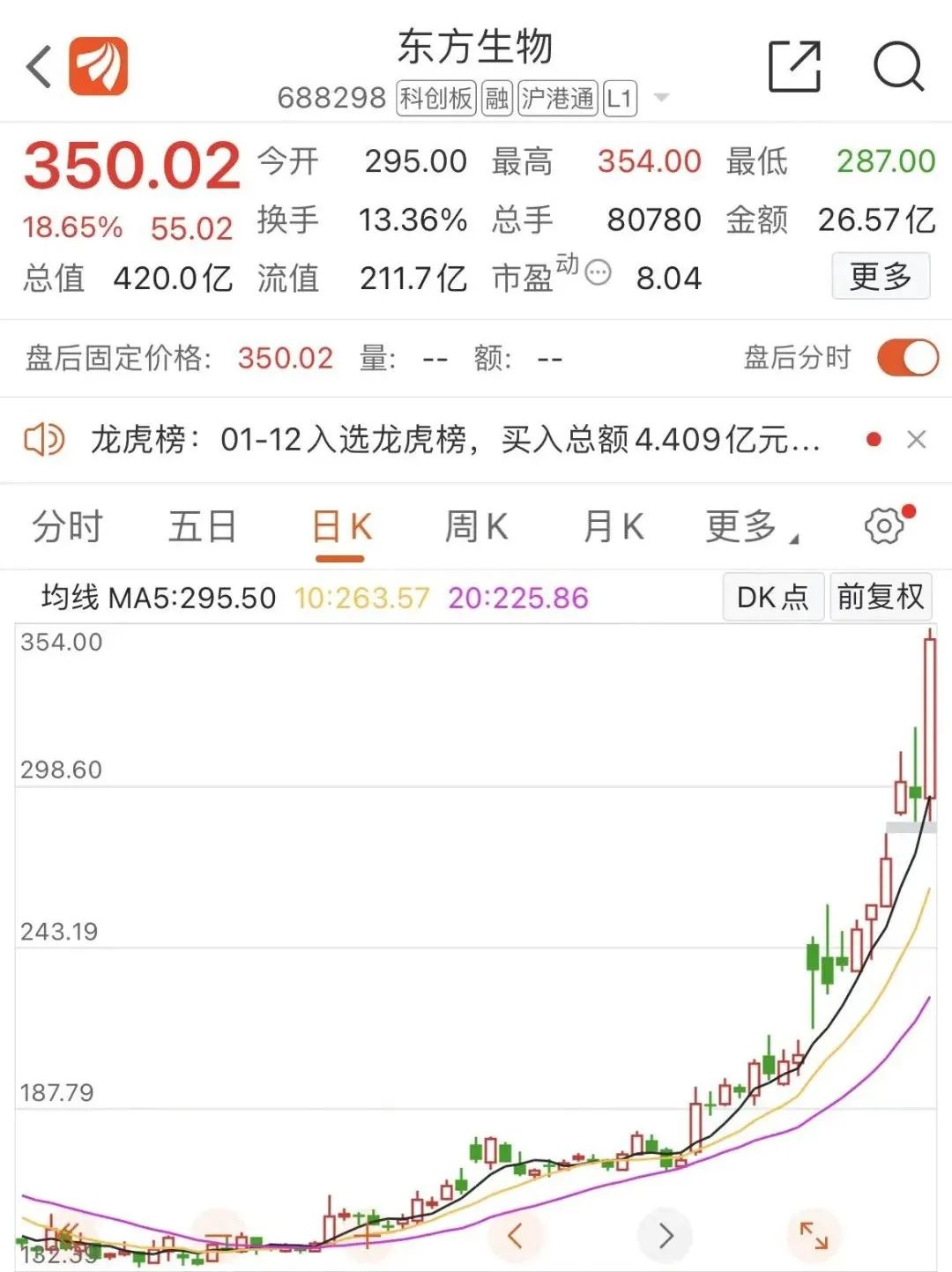This screenshot has width=952, height=1272.
Task: Open the 龙虎榜 announcement
Action: coord(455,439)
